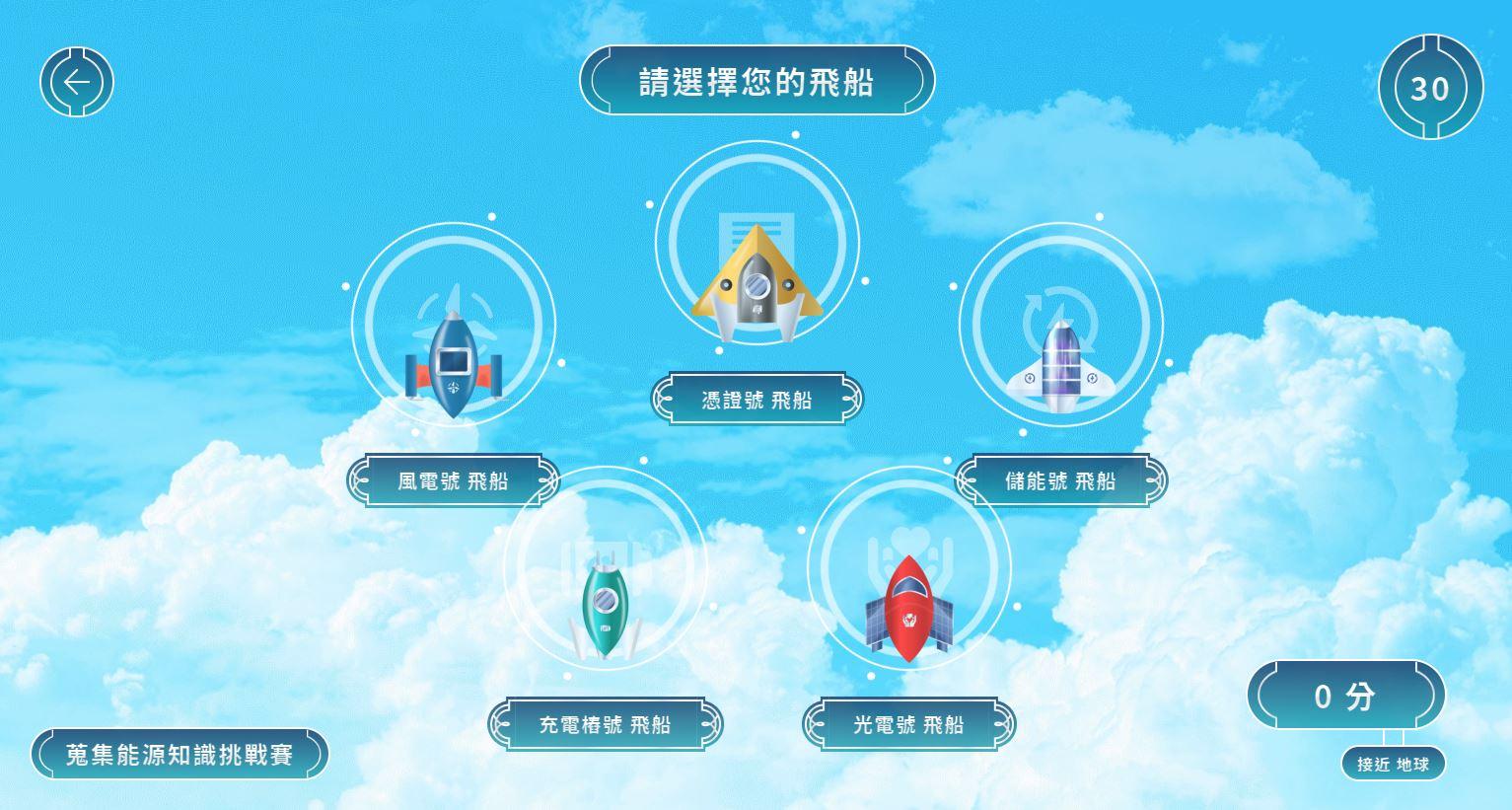Select the 充電樁號 飛船 spaceship

tap(605, 602)
